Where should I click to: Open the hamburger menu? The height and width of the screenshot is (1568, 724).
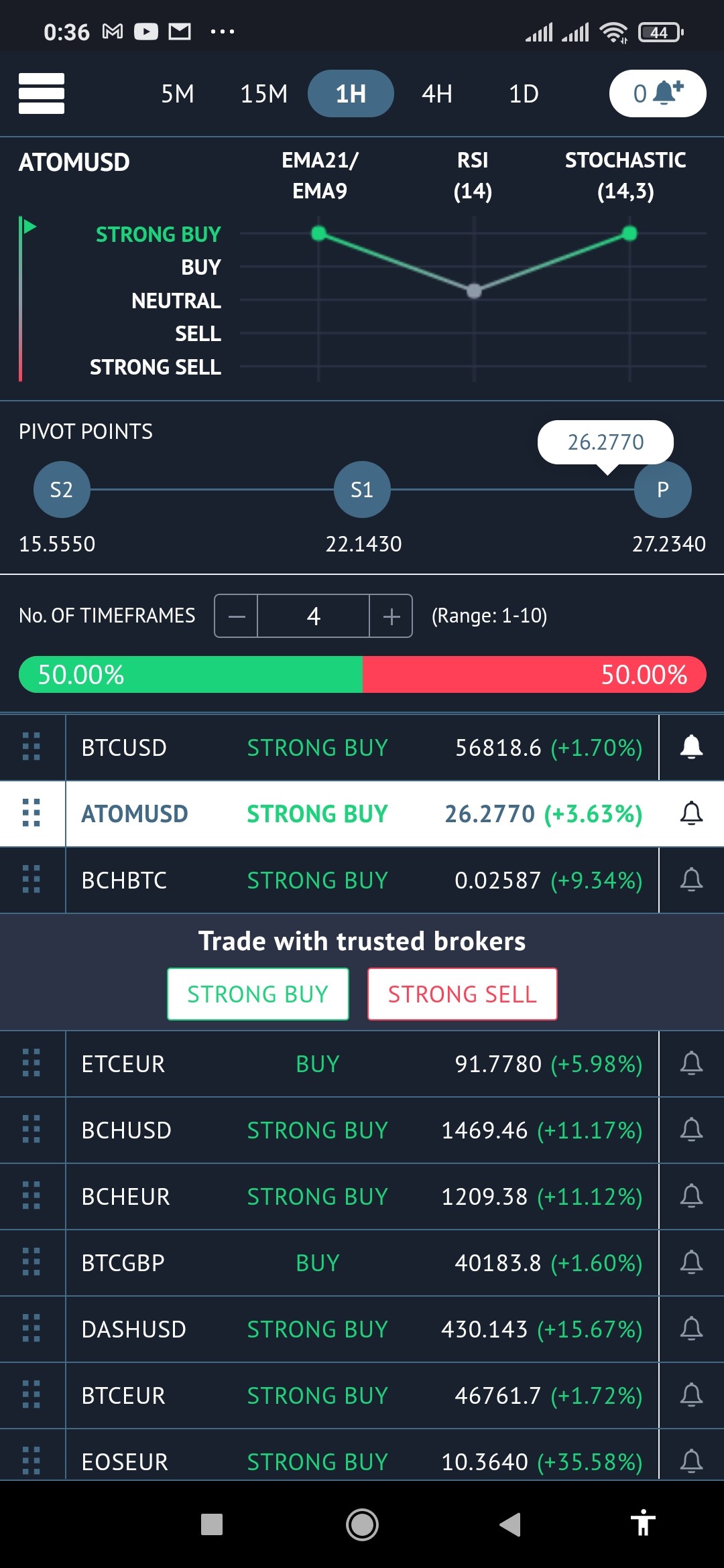pyautogui.click(x=42, y=93)
